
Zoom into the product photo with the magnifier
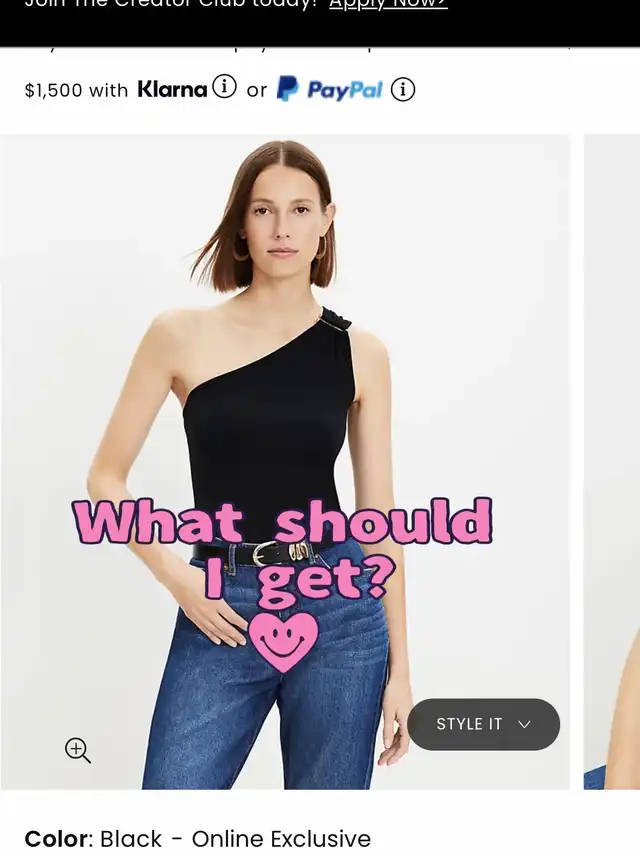(x=78, y=750)
